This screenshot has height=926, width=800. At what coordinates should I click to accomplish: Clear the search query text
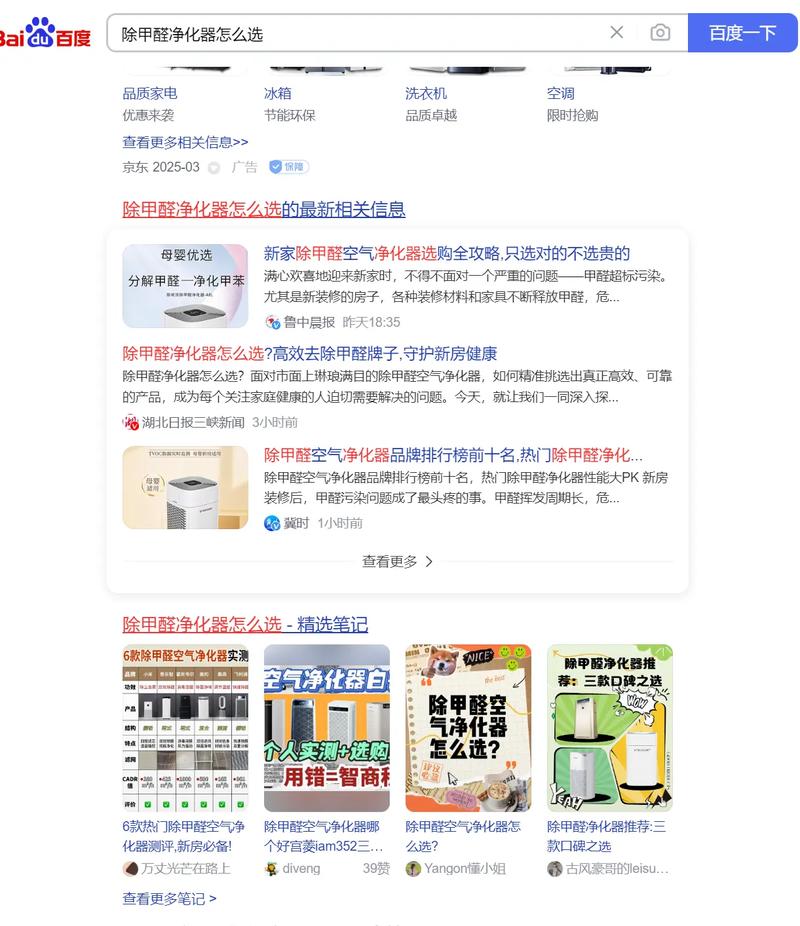617,33
